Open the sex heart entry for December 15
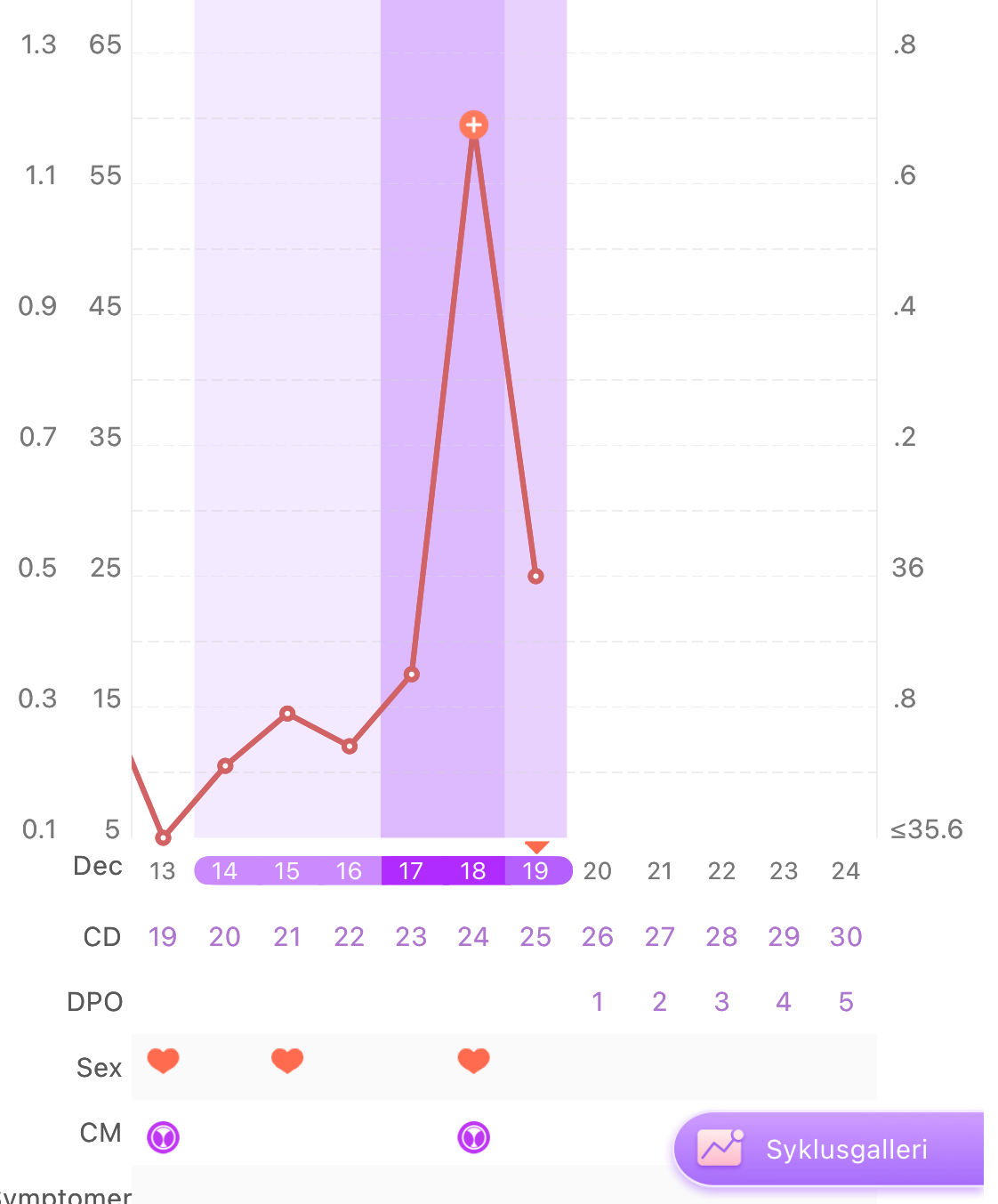Image resolution: width=998 pixels, height=1204 pixels. (287, 1060)
